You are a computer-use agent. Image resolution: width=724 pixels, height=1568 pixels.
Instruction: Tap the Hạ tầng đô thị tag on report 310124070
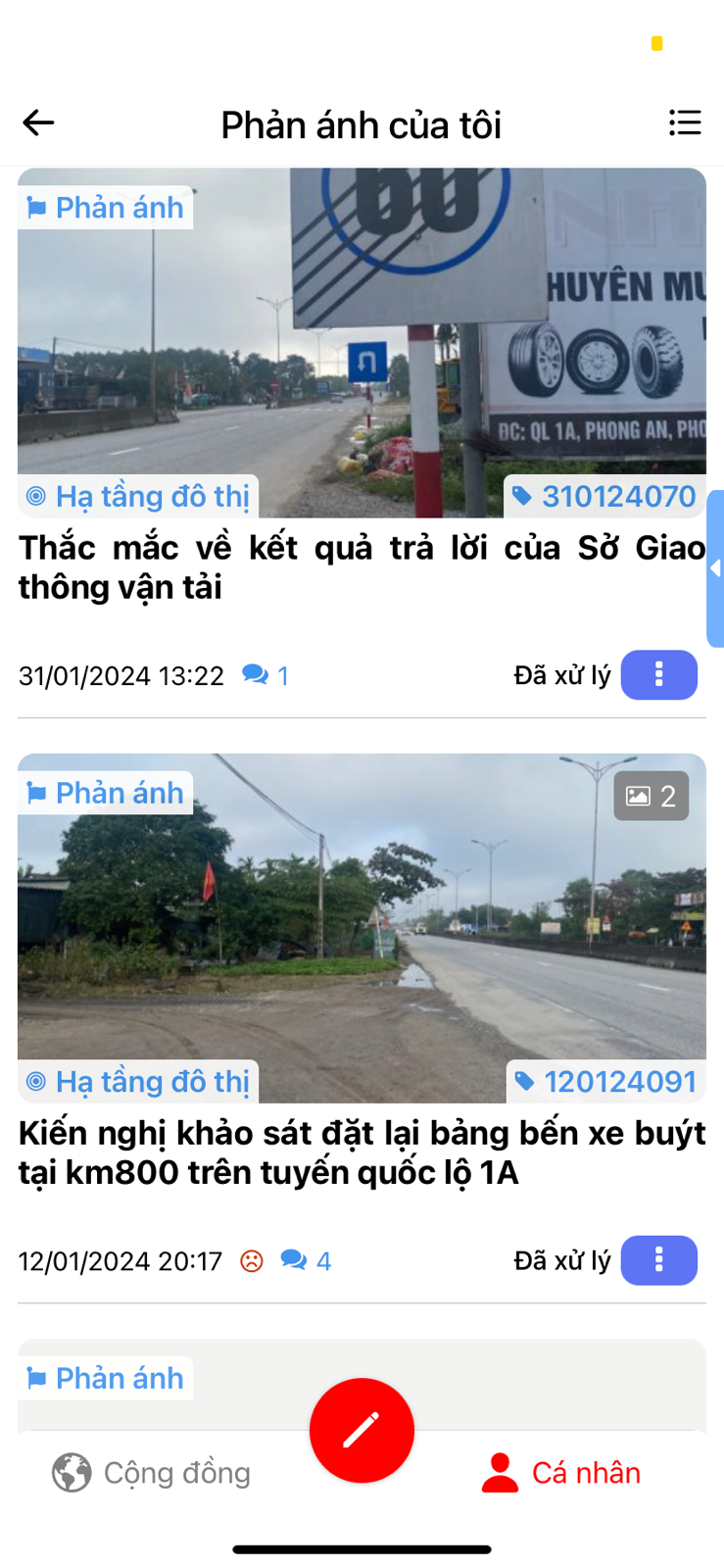pos(138,496)
